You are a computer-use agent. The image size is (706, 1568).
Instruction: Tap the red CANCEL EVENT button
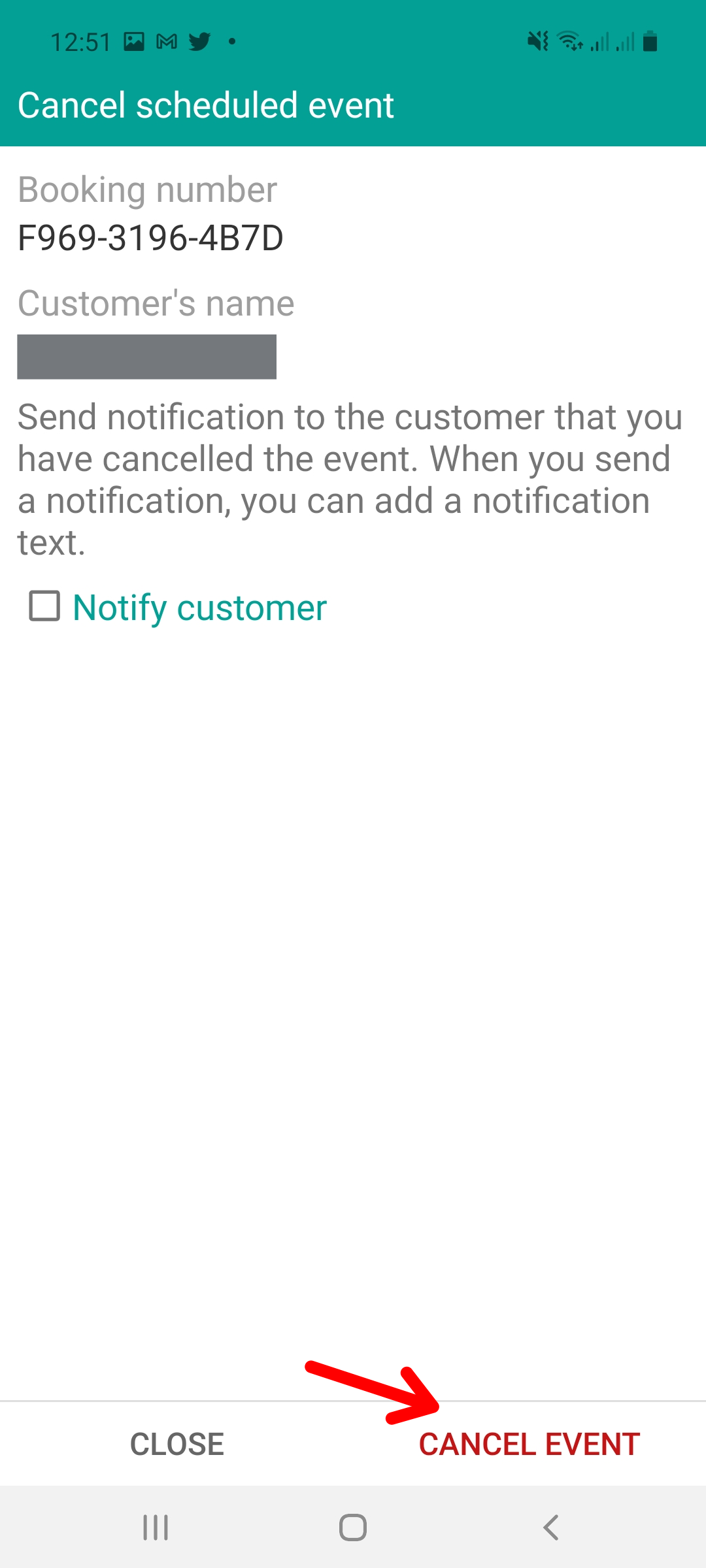(x=529, y=1445)
